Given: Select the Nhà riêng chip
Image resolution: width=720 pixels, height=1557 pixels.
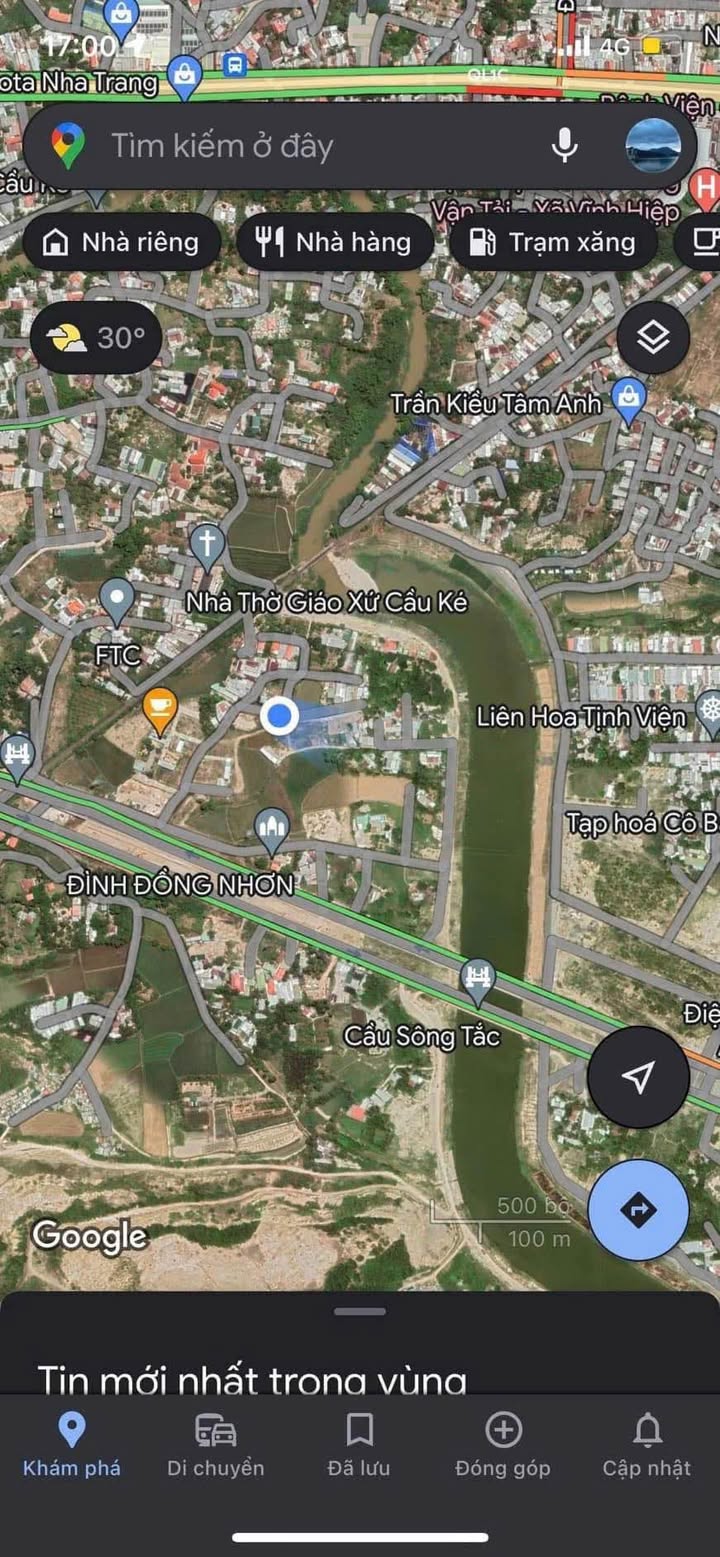Looking at the screenshot, I should 121,242.
